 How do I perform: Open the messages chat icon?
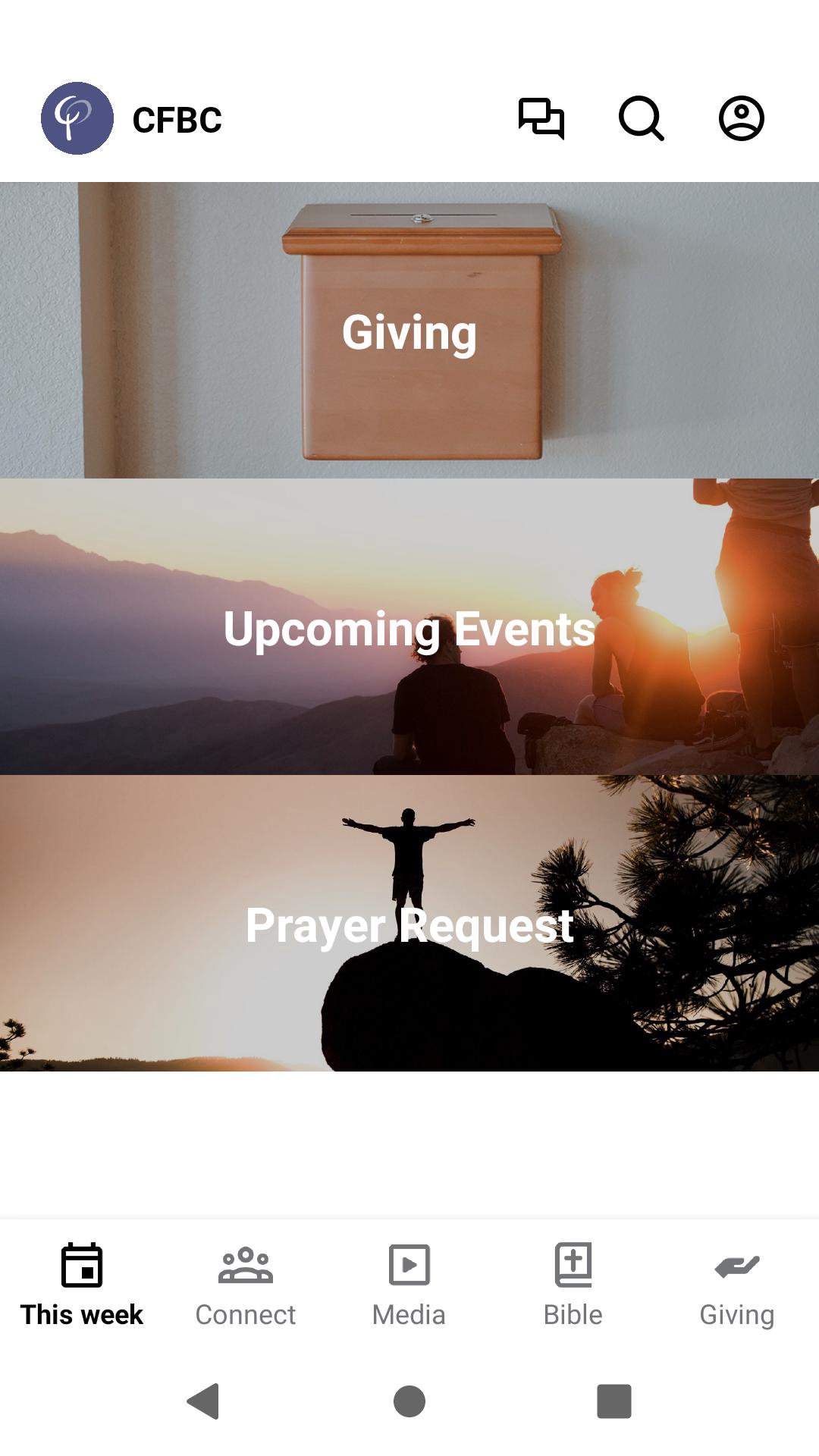(x=541, y=118)
